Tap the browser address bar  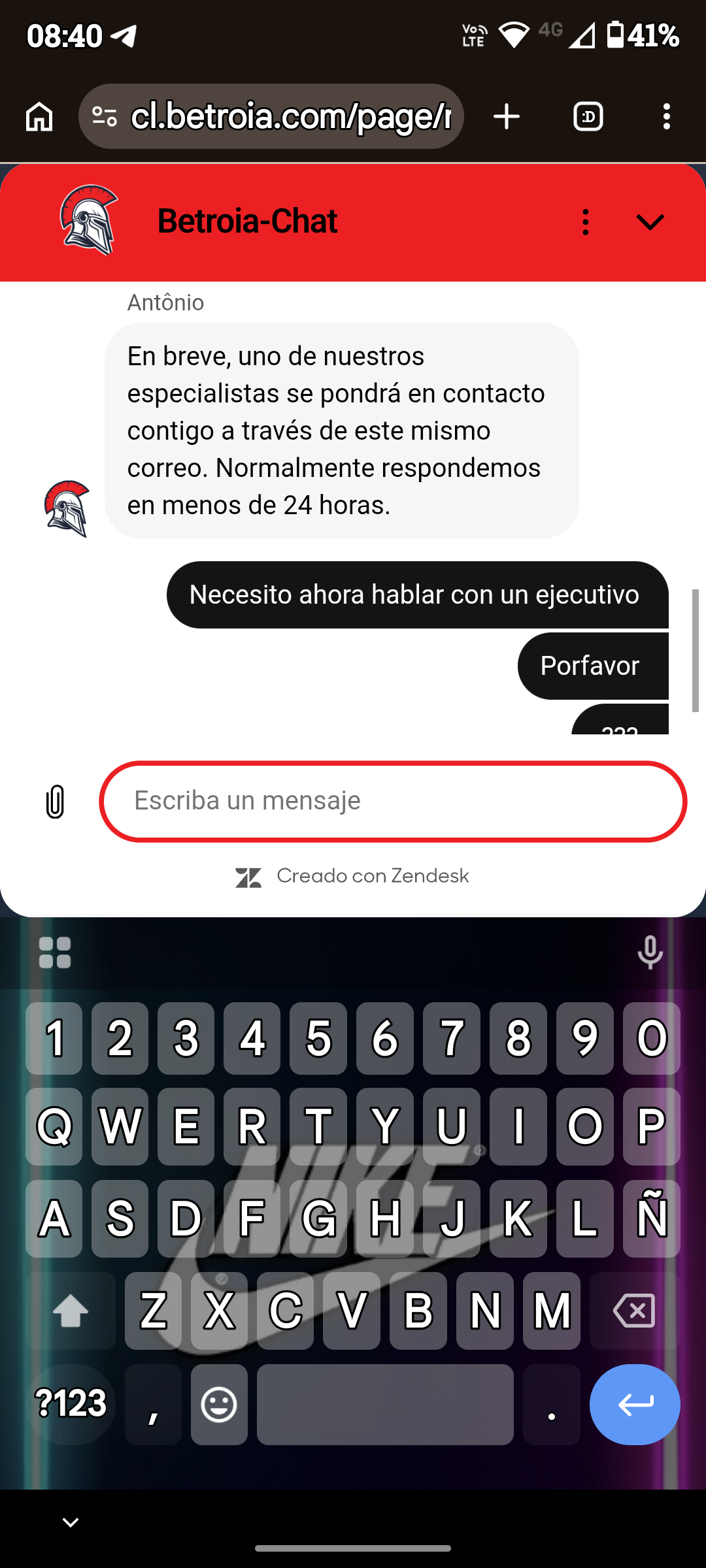tap(291, 117)
